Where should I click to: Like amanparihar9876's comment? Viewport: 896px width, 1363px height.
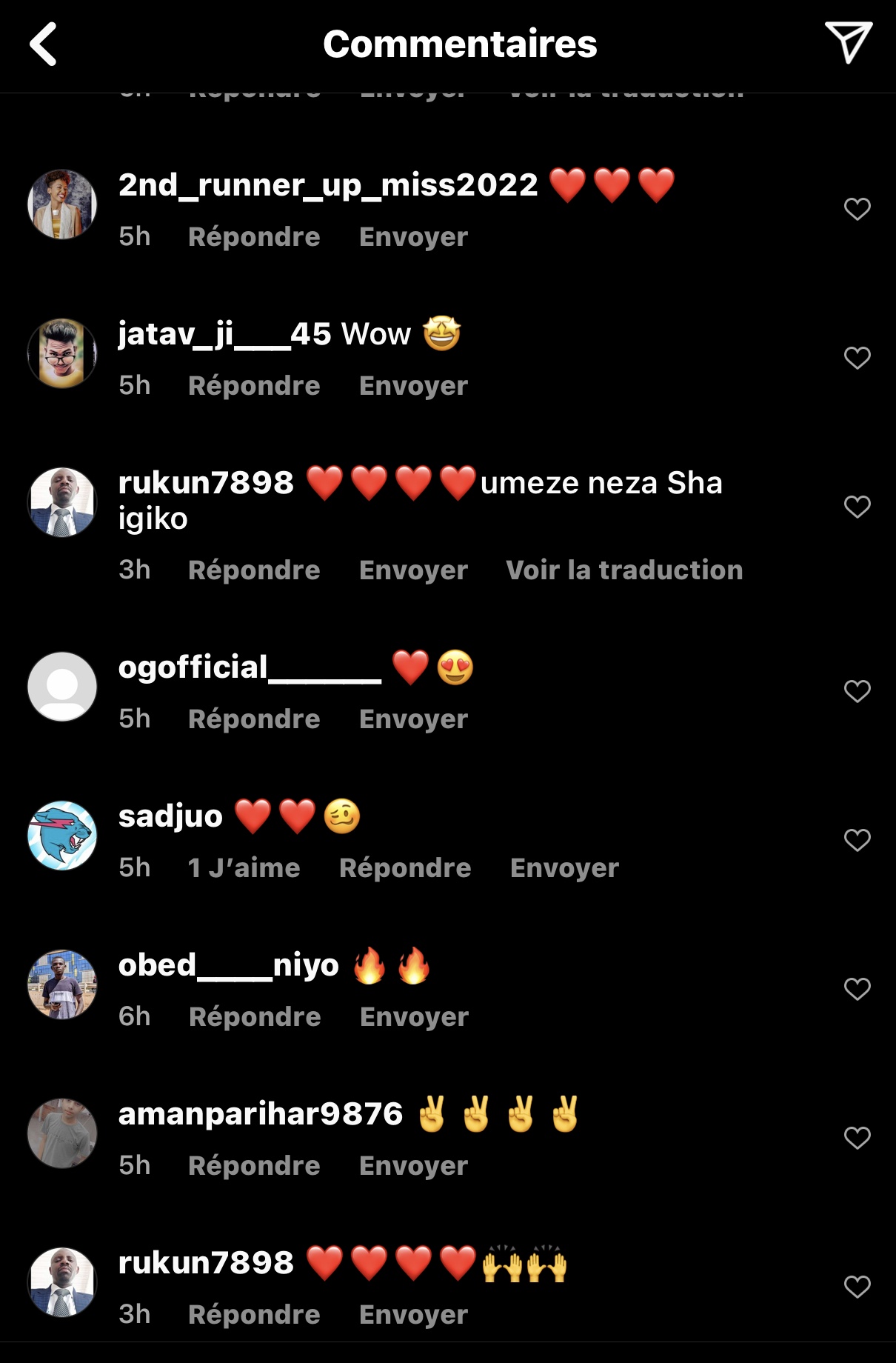pyautogui.click(x=857, y=1138)
